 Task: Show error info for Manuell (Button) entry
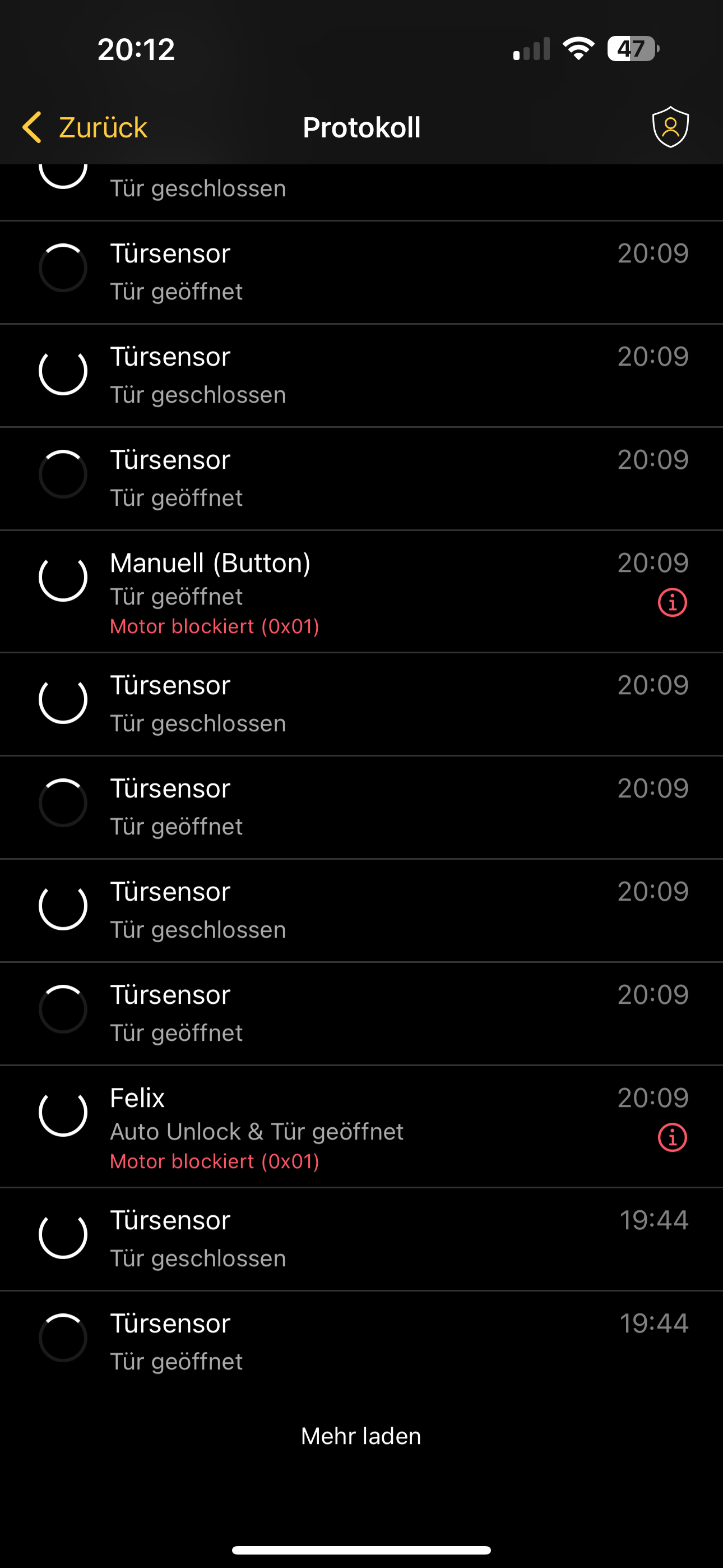click(x=672, y=603)
